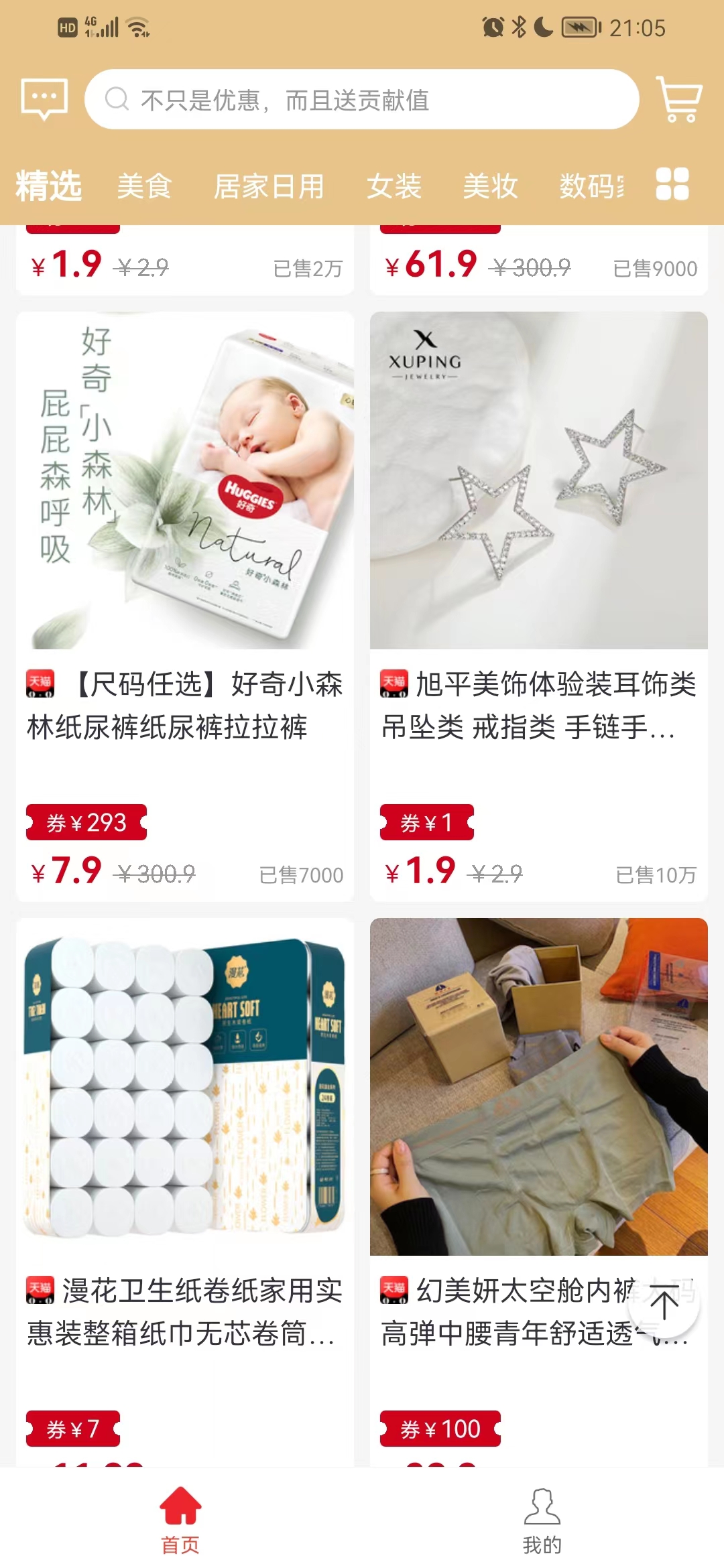Go to the 女装 category tab
Screen dimensions: 724x1568
tap(394, 186)
